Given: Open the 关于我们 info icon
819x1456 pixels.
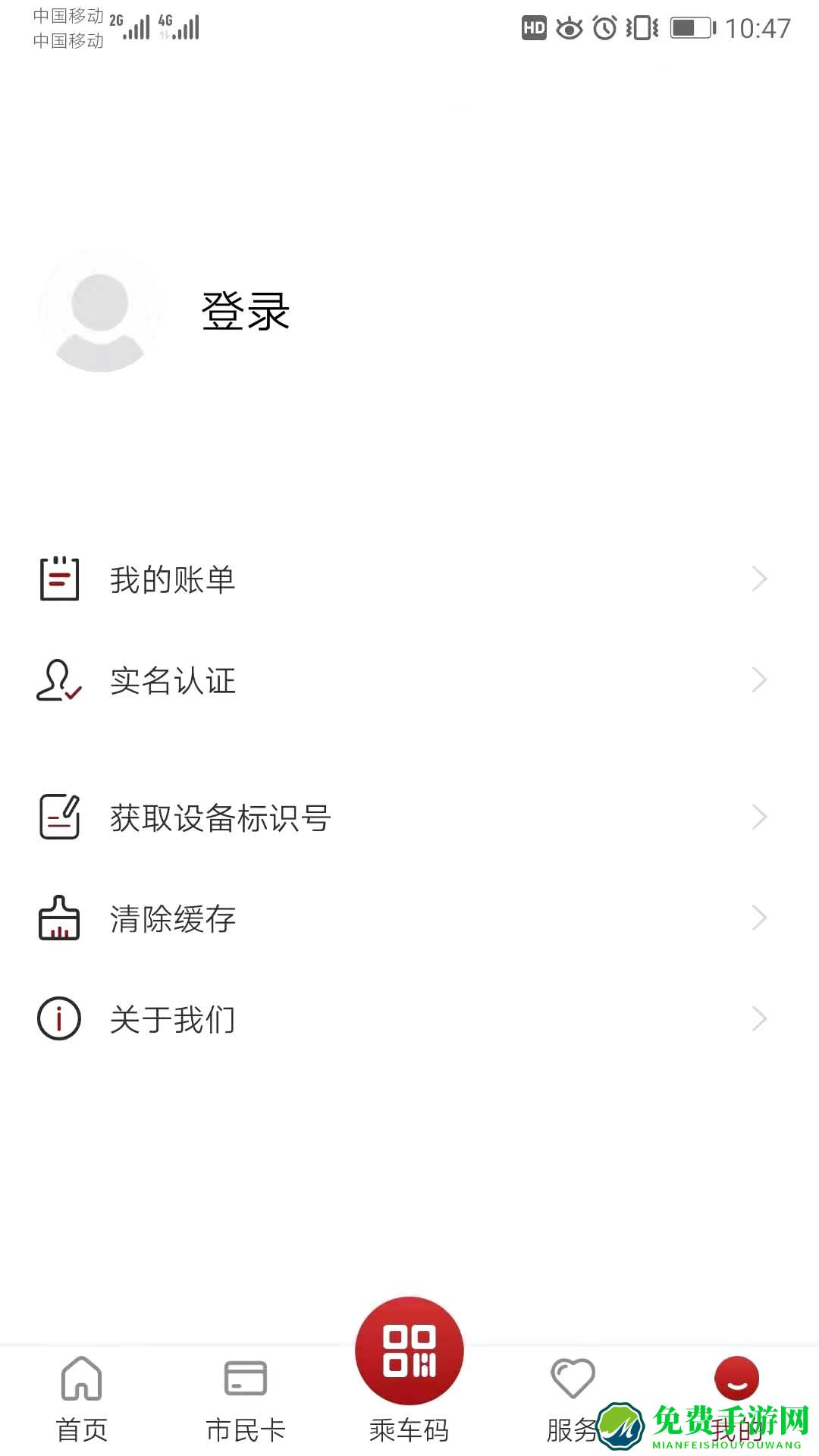Looking at the screenshot, I should 58,1018.
